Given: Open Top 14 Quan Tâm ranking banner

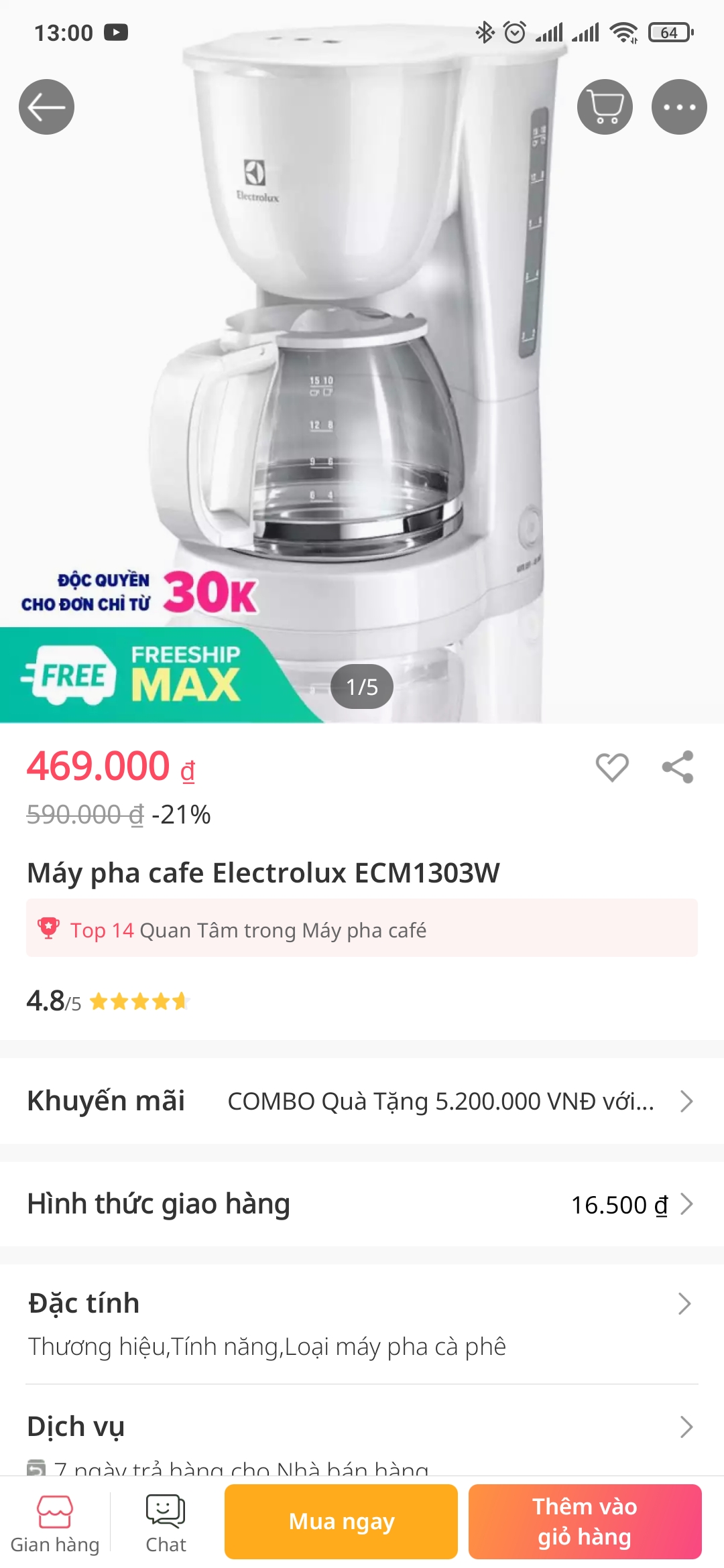Looking at the screenshot, I should coord(362,929).
